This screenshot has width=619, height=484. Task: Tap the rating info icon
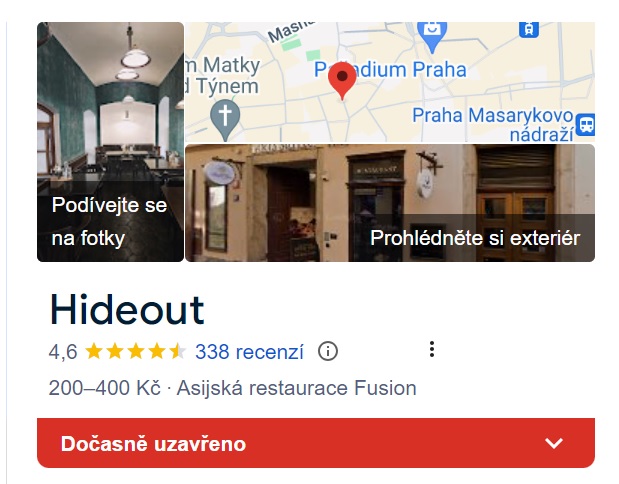point(327,351)
